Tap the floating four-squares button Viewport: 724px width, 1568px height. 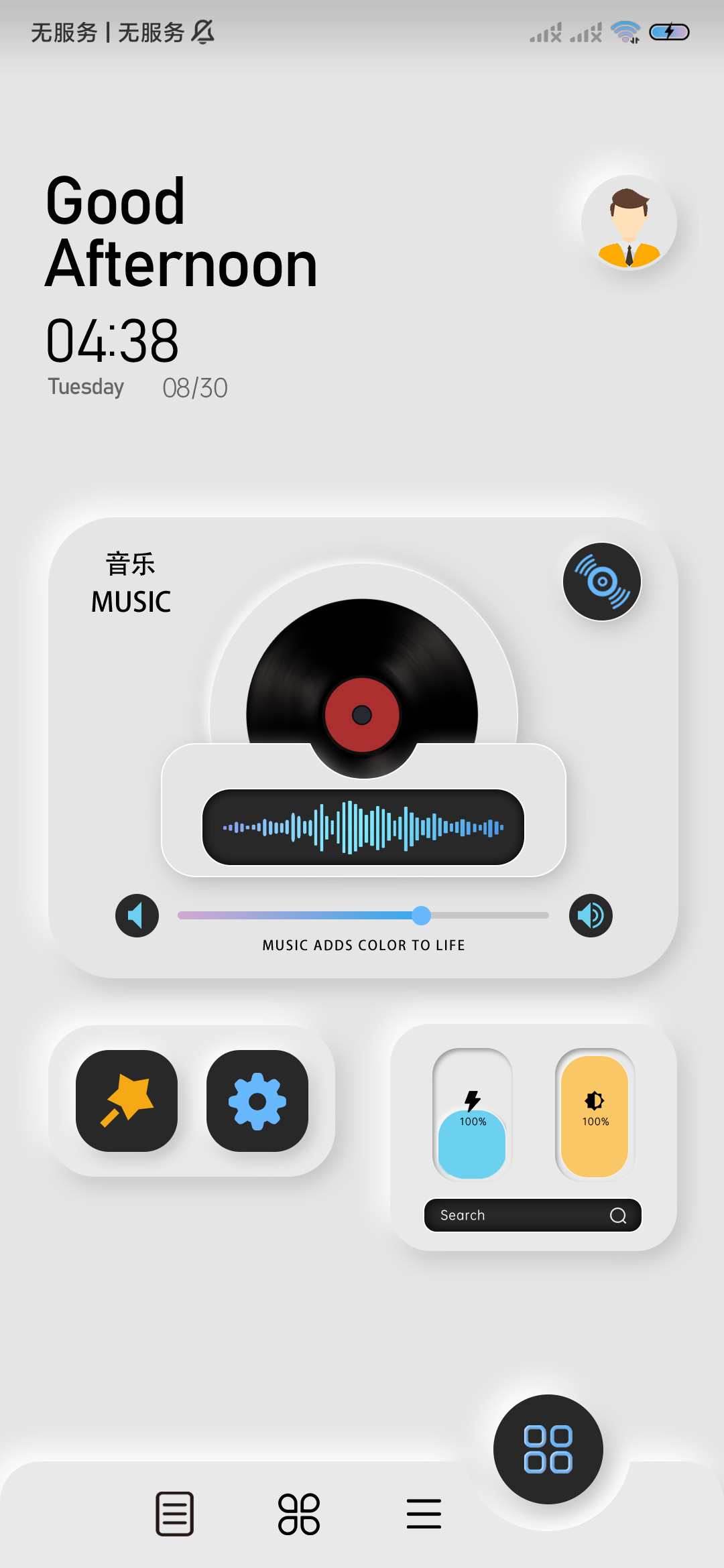(548, 1449)
